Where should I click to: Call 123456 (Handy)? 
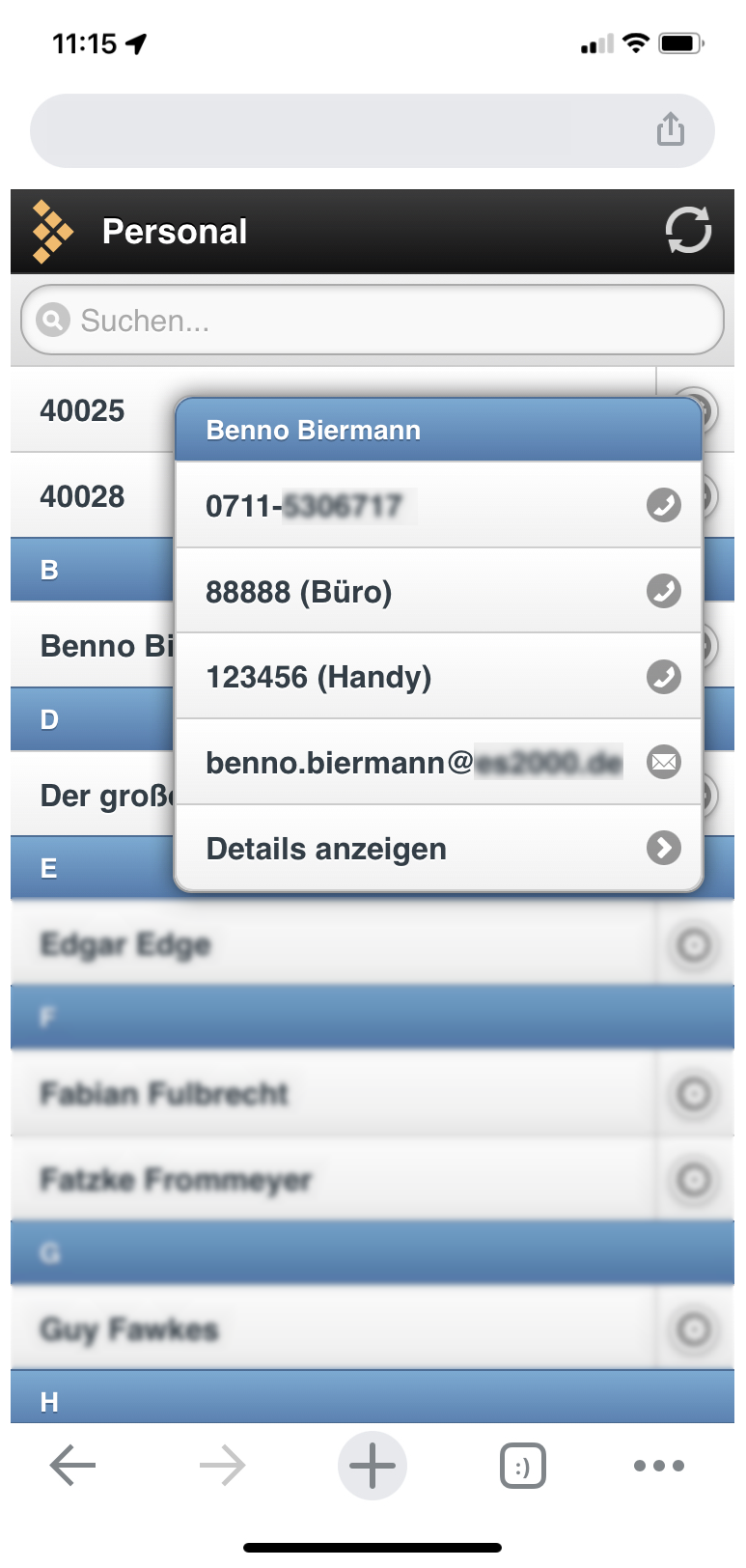438,677
